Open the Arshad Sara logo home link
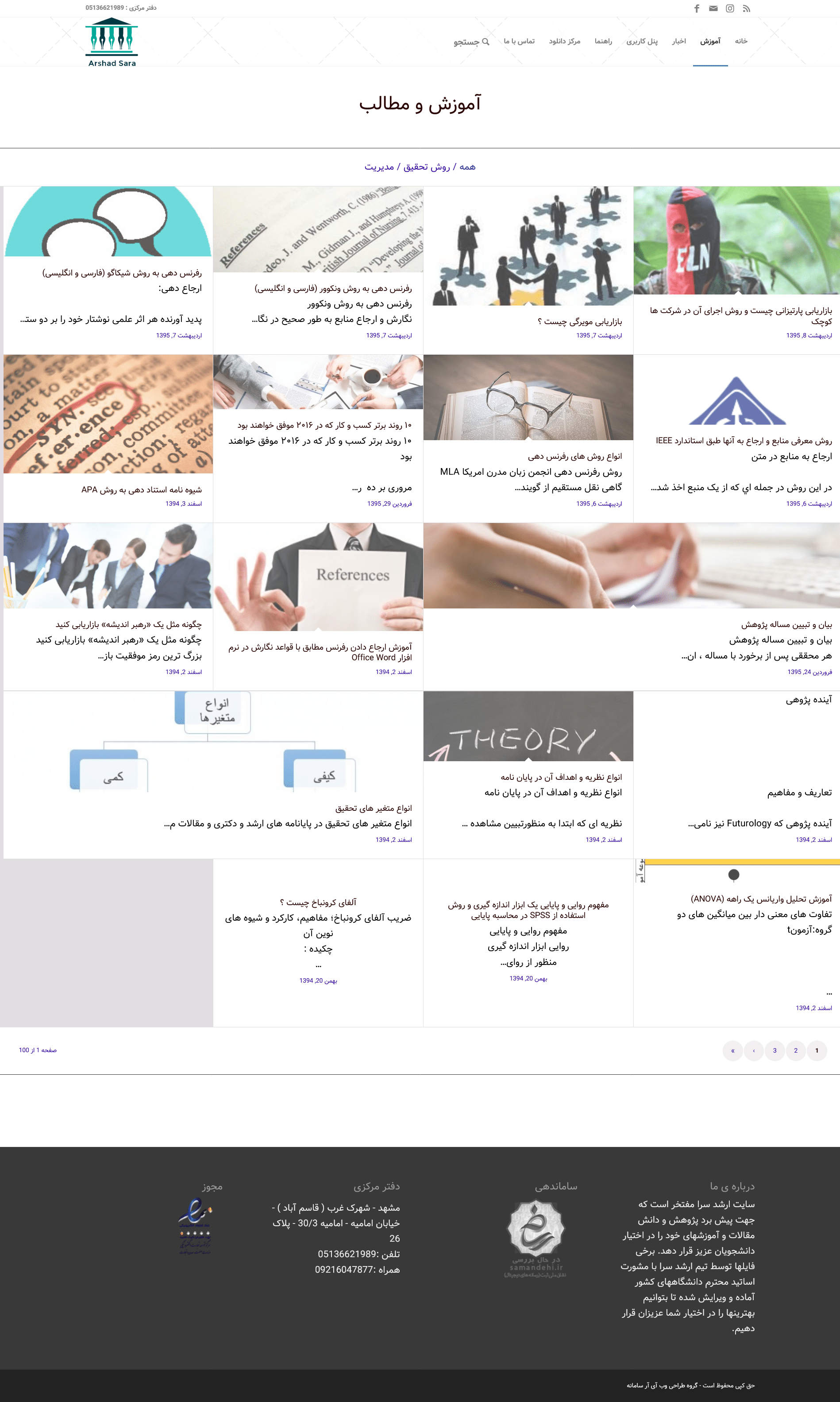This screenshot has height=1402, width=840. (112, 42)
